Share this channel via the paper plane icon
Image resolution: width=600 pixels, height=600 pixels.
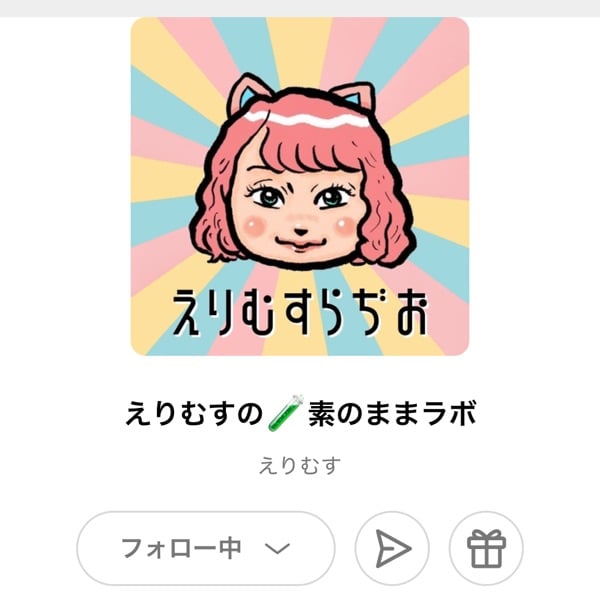click(392, 548)
